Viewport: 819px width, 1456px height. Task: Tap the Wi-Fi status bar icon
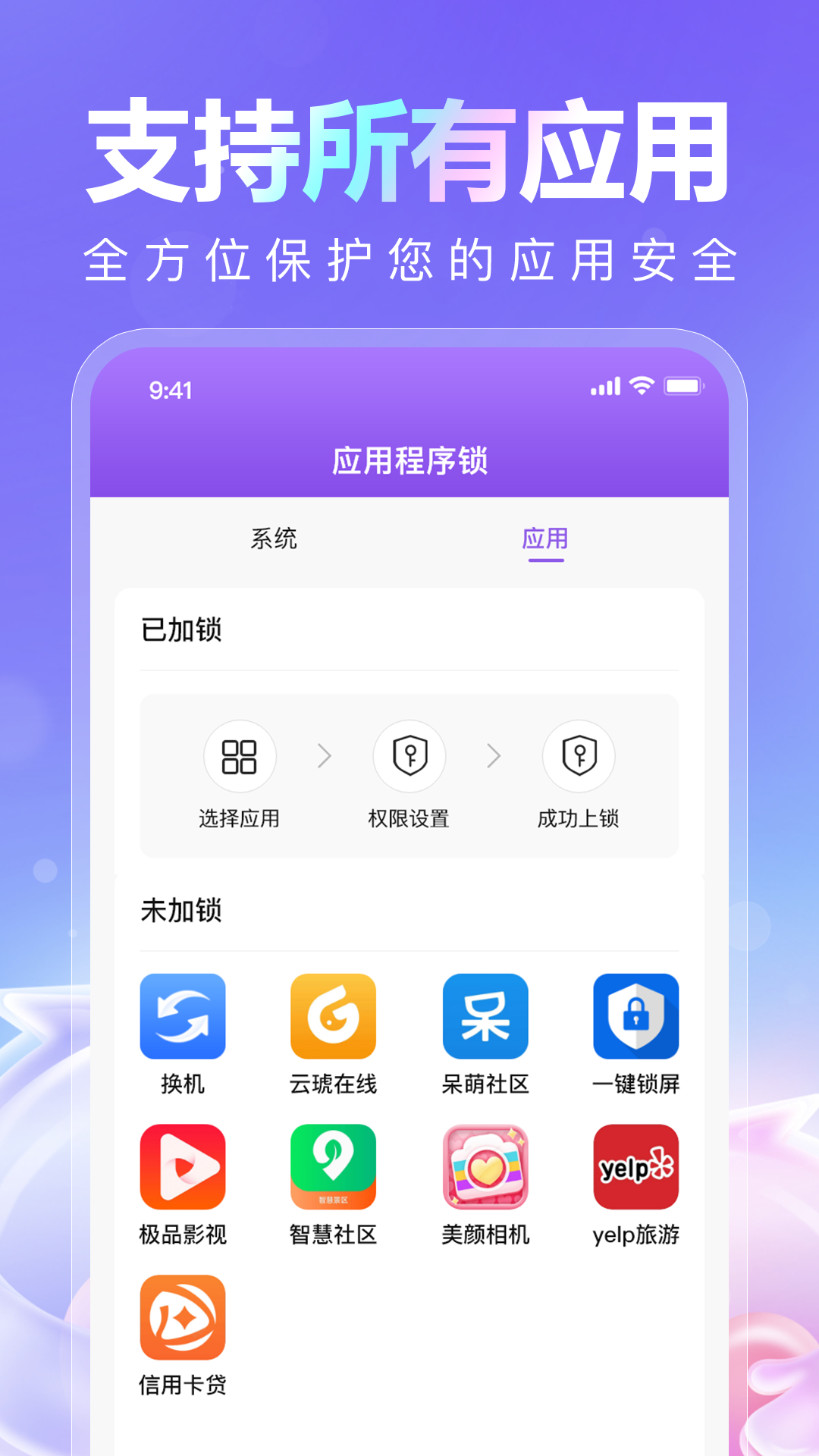click(x=641, y=385)
